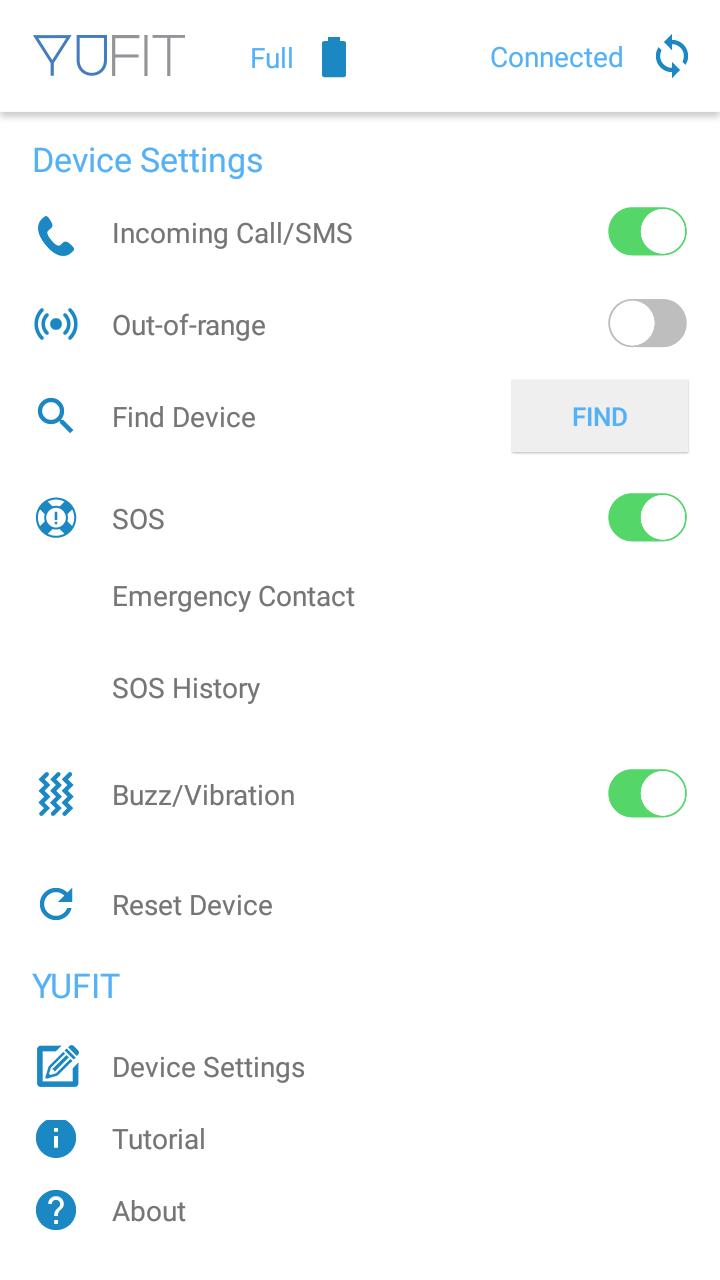The image size is (720, 1280).
Task: Click the About question mark icon
Action: point(56,1210)
